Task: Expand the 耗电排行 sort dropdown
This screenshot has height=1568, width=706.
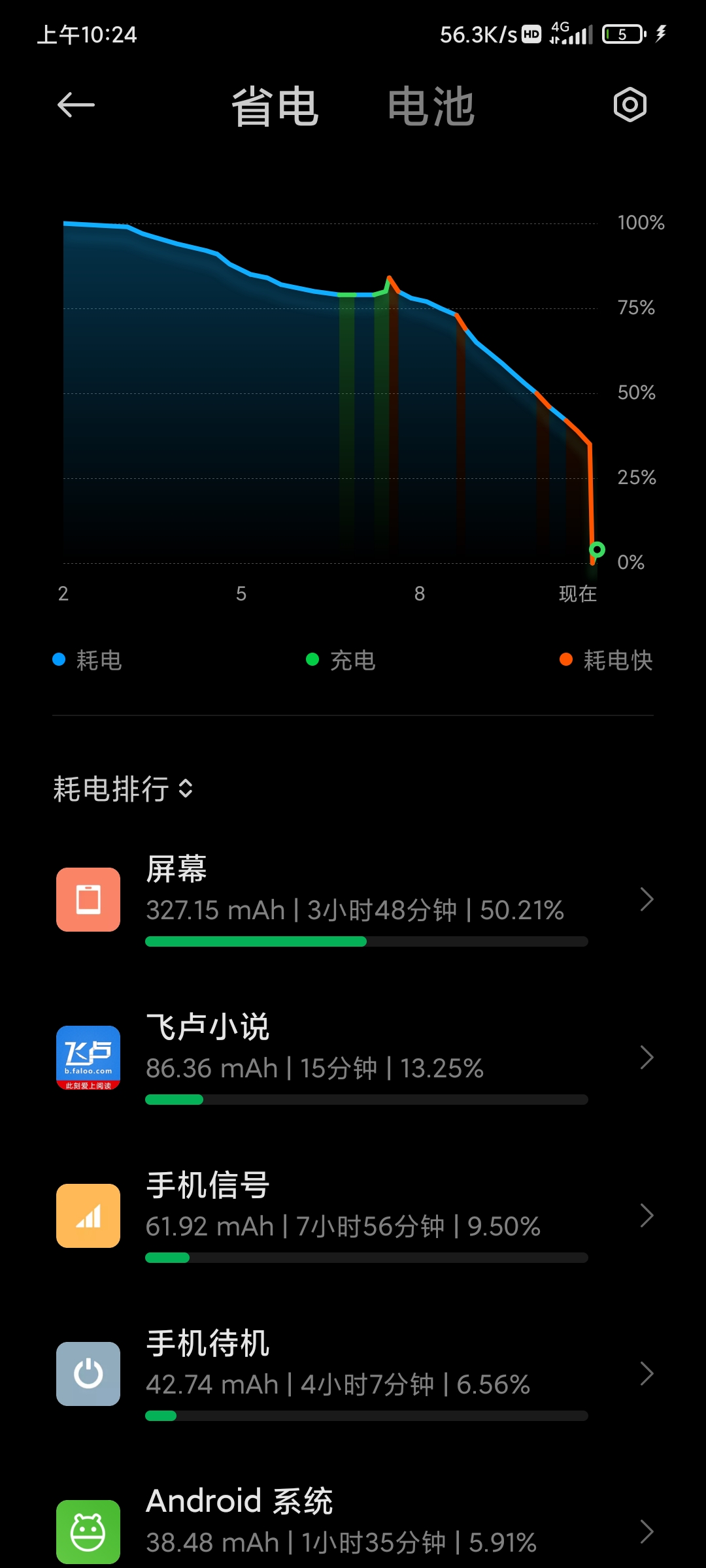Action: [124, 789]
